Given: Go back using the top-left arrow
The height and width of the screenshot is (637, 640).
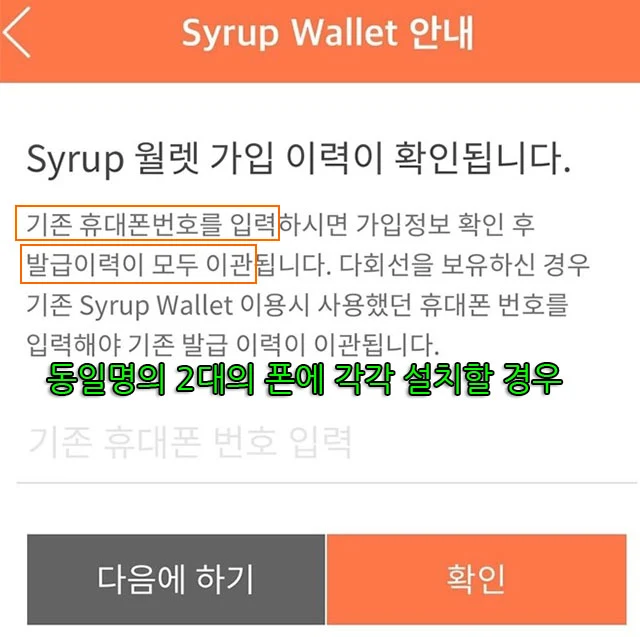Looking at the screenshot, I should [x=18, y=36].
